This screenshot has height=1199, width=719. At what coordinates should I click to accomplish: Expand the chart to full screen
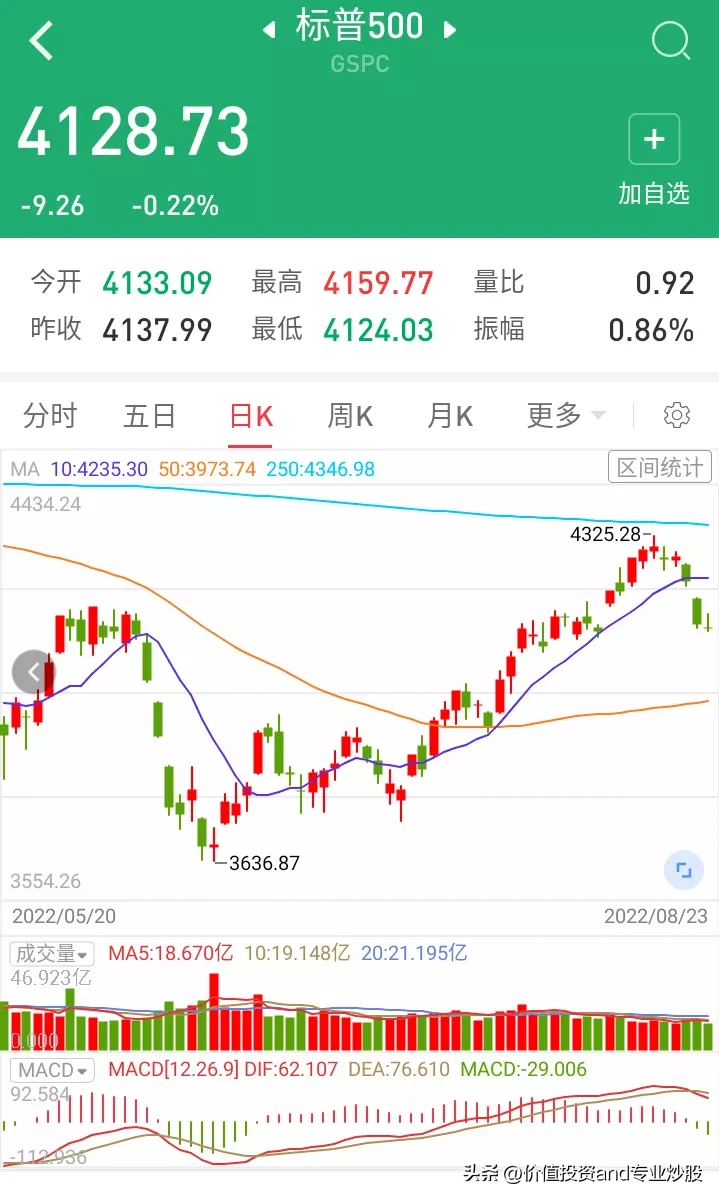684,870
